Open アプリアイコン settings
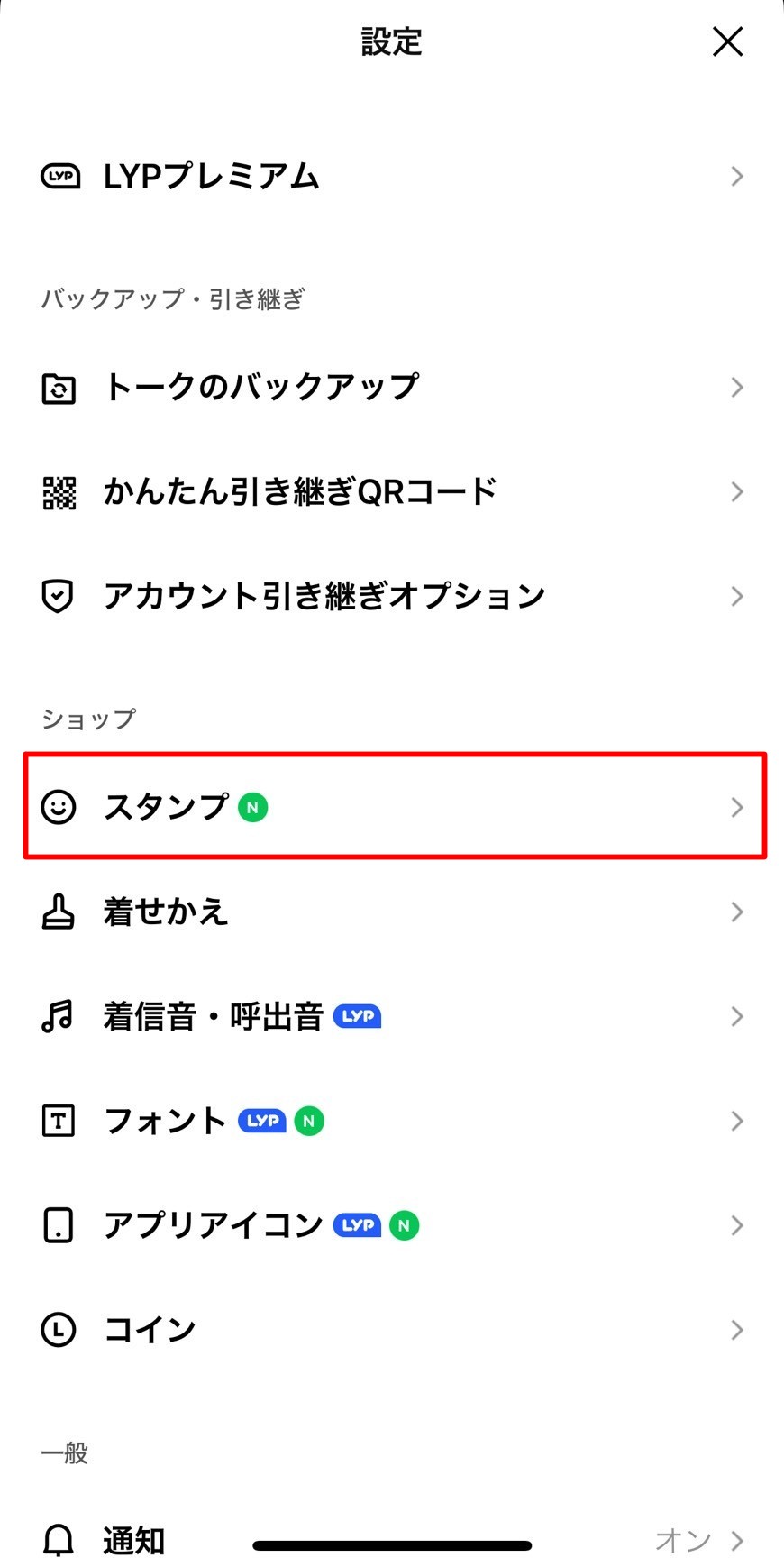This screenshot has height=1567, width=784. pyautogui.click(x=392, y=1225)
